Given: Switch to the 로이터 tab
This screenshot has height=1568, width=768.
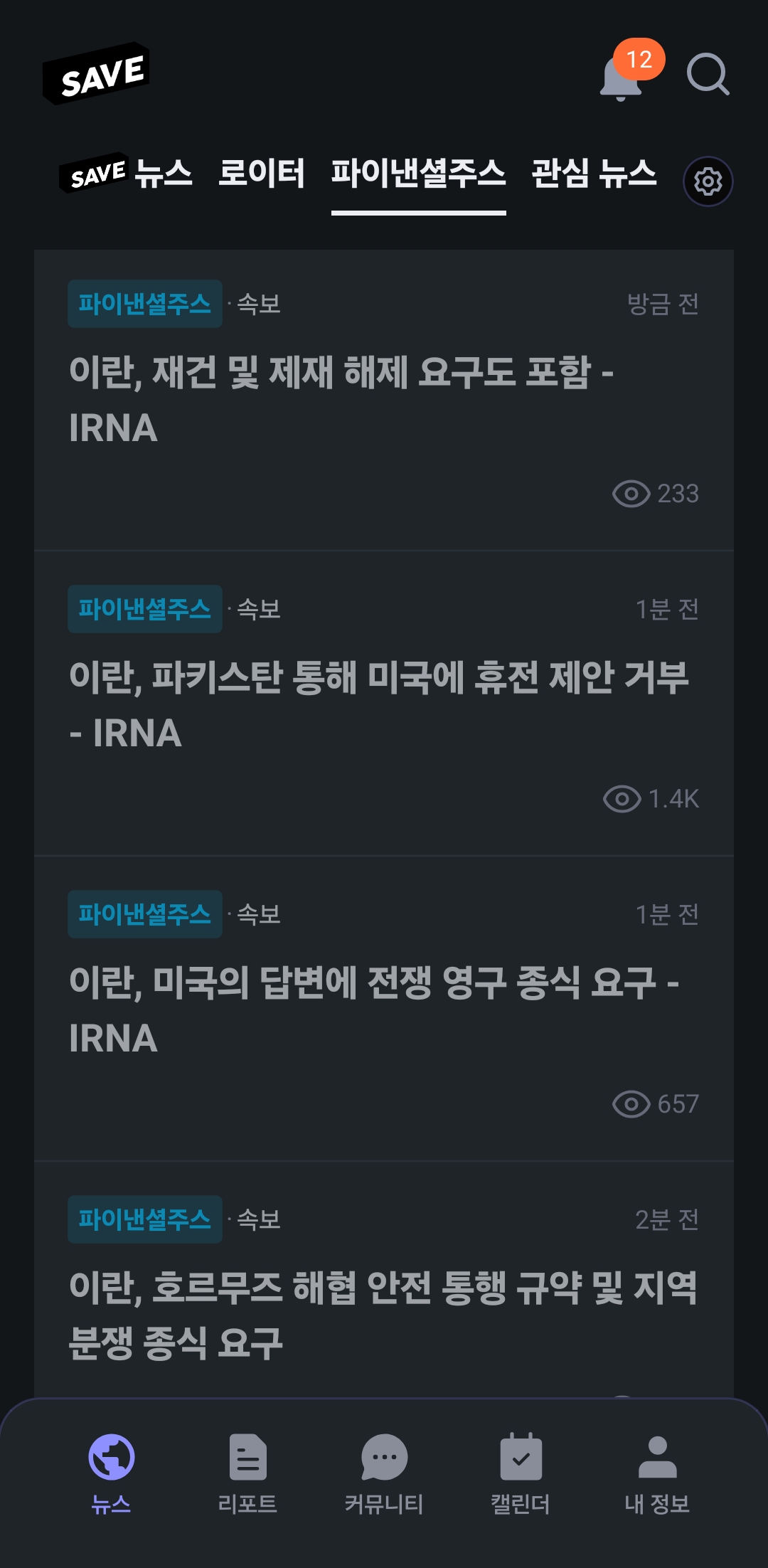Looking at the screenshot, I should click(x=262, y=173).
